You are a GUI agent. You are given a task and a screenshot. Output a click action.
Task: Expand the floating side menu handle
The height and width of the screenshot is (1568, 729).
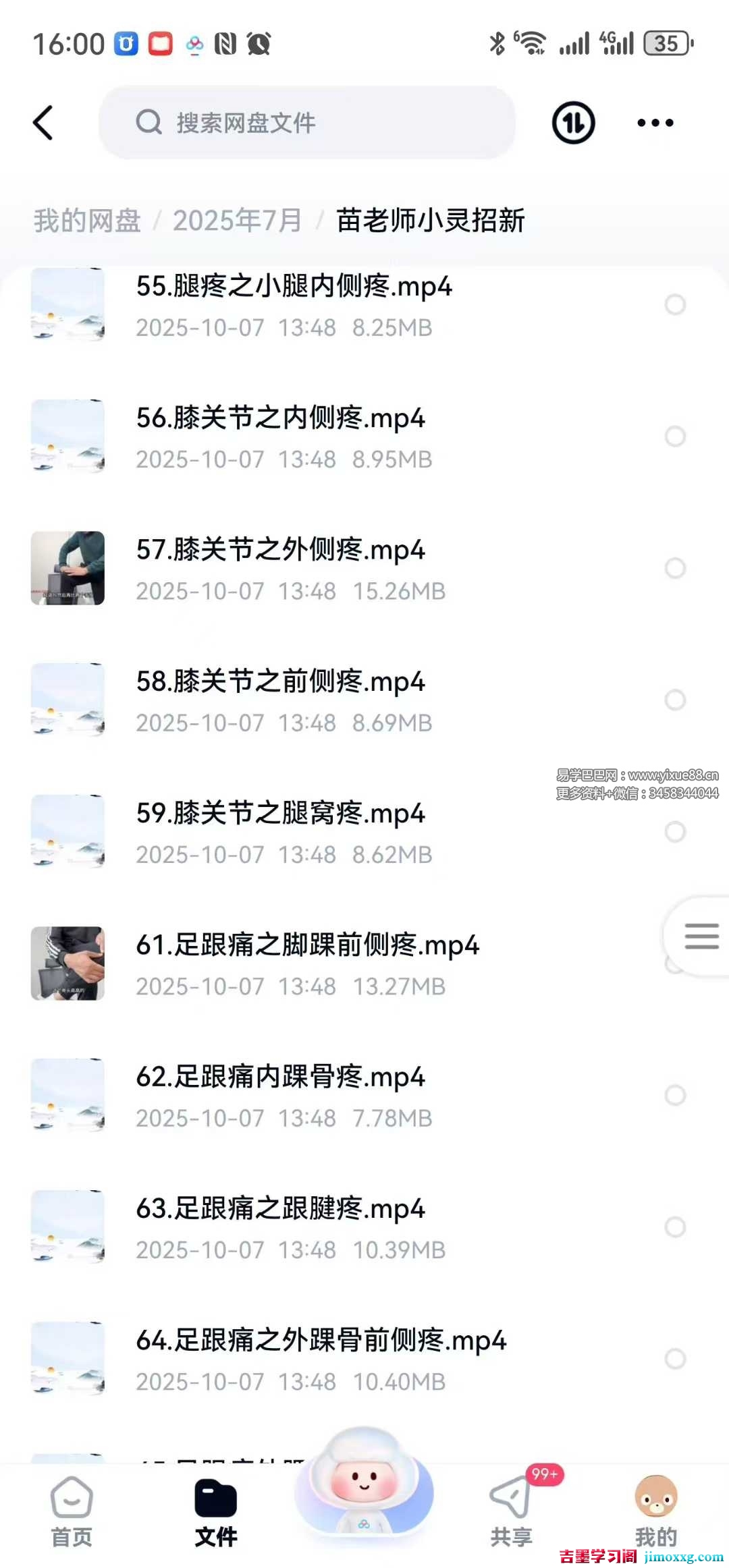(701, 936)
